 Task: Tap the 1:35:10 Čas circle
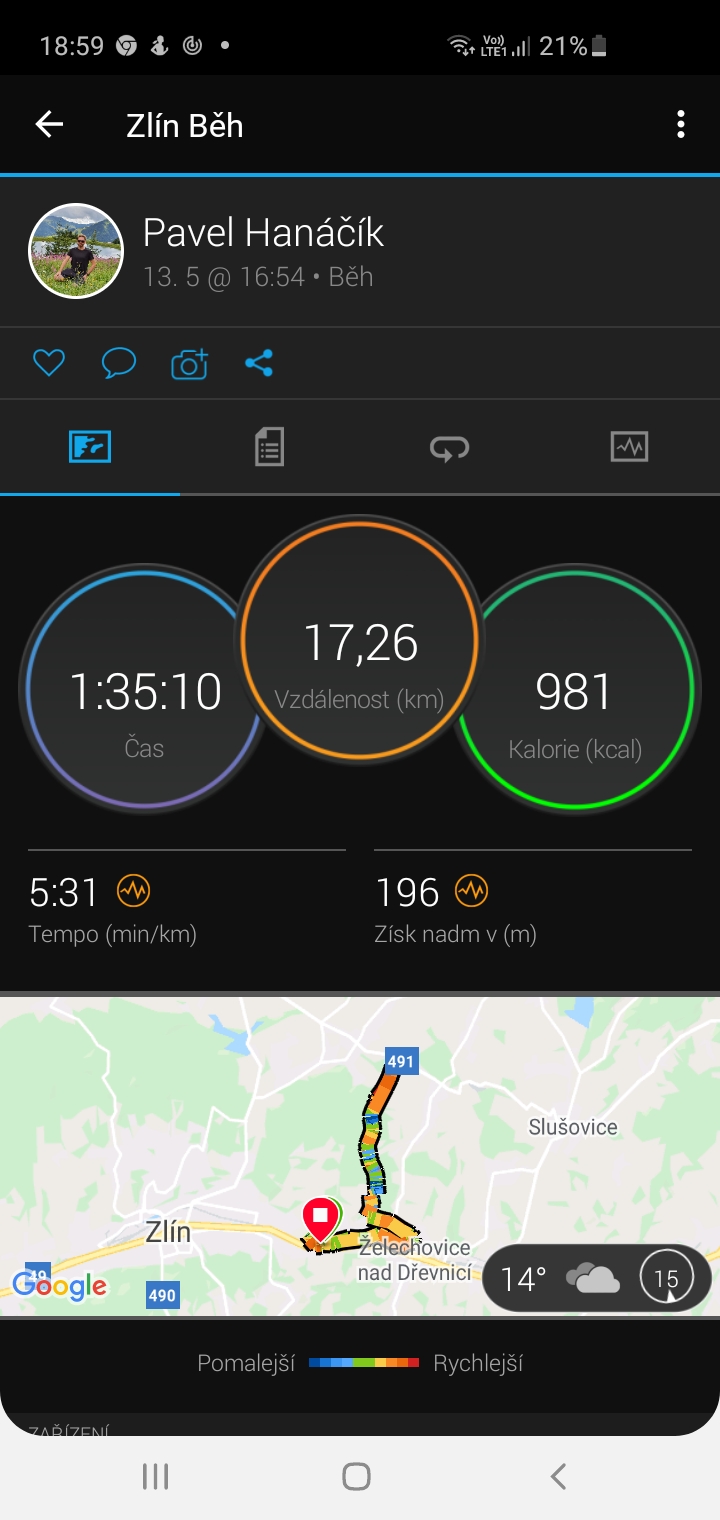pyautogui.click(x=145, y=688)
